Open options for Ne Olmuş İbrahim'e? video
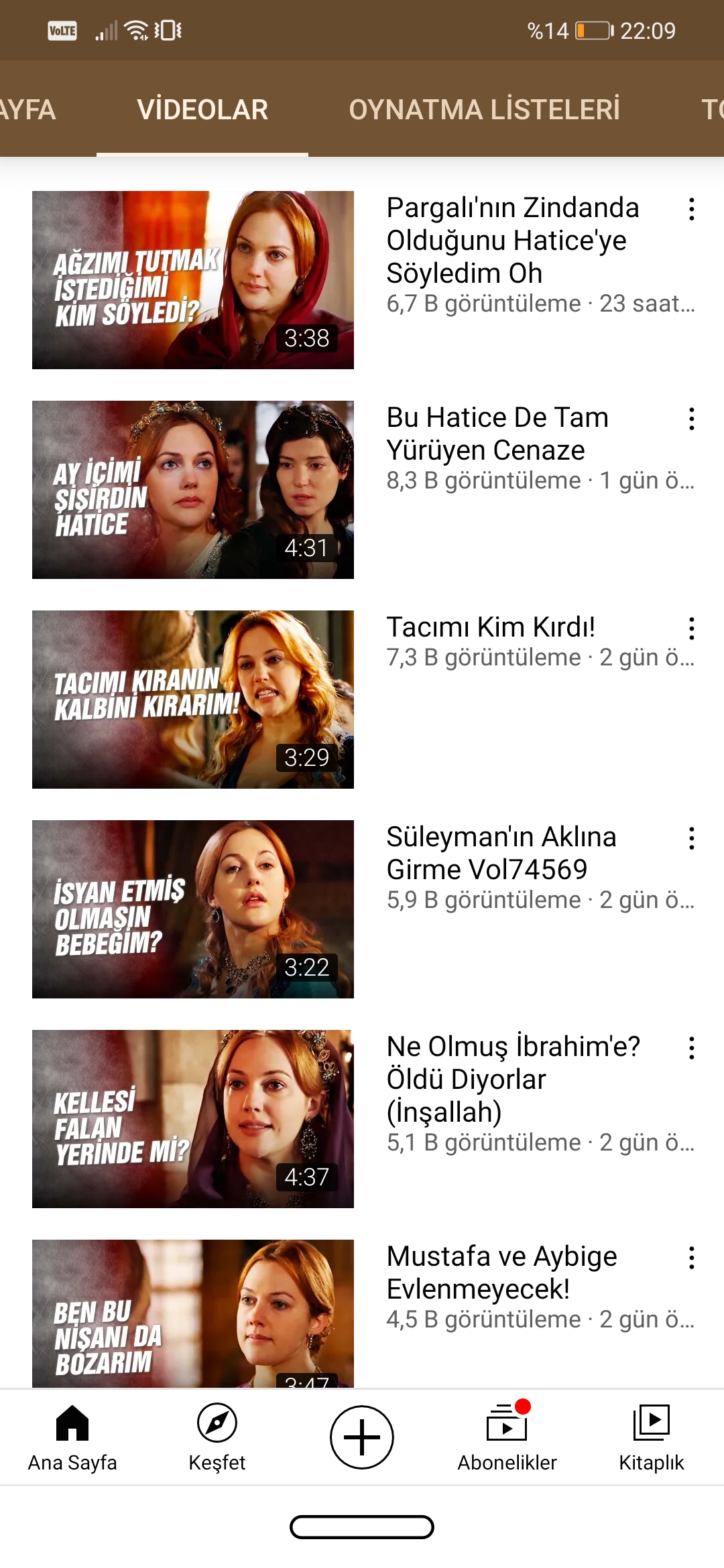The image size is (724, 1568). 691,1049
